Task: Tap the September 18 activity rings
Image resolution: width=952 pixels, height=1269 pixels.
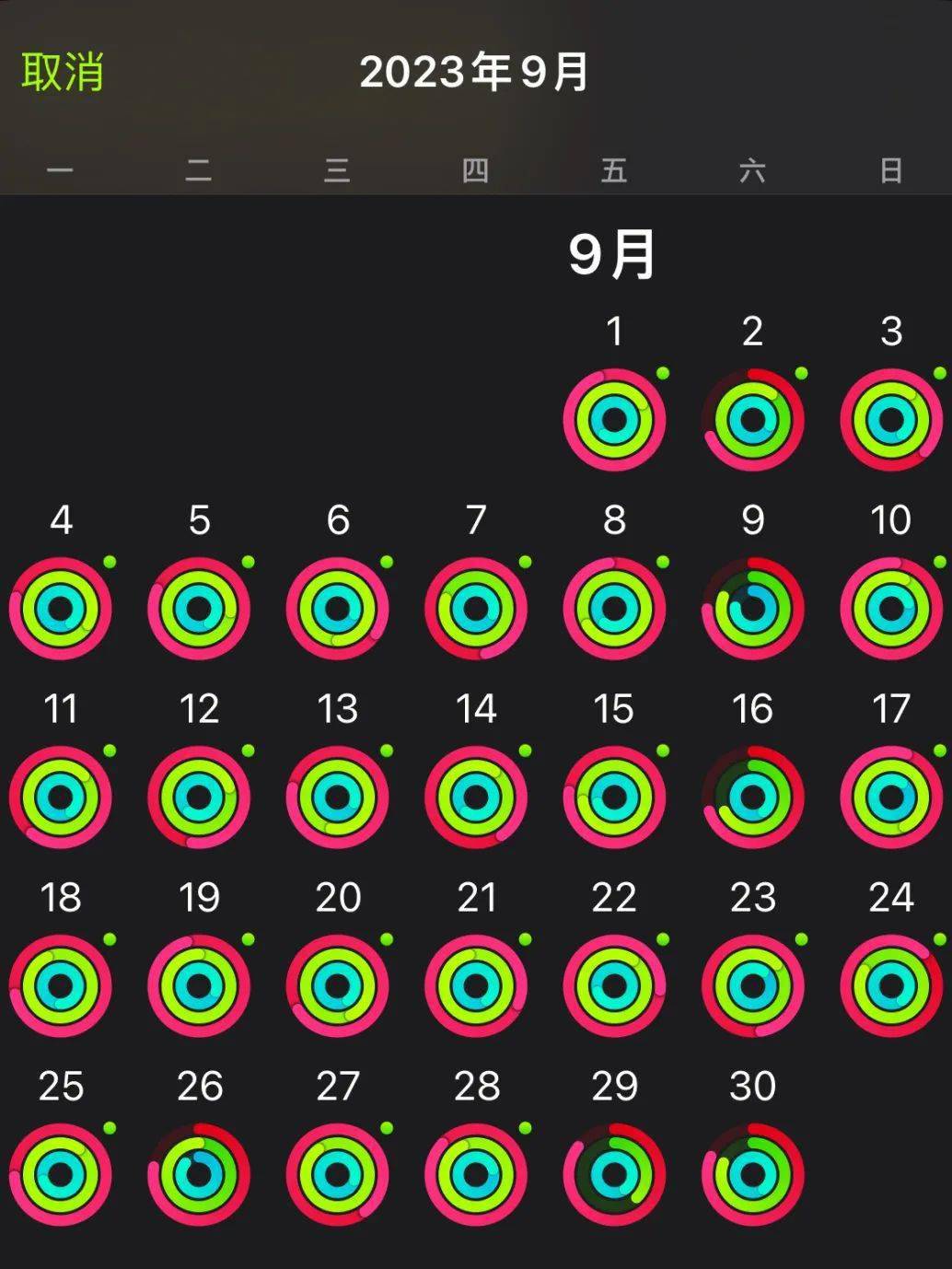Action: pos(61,984)
